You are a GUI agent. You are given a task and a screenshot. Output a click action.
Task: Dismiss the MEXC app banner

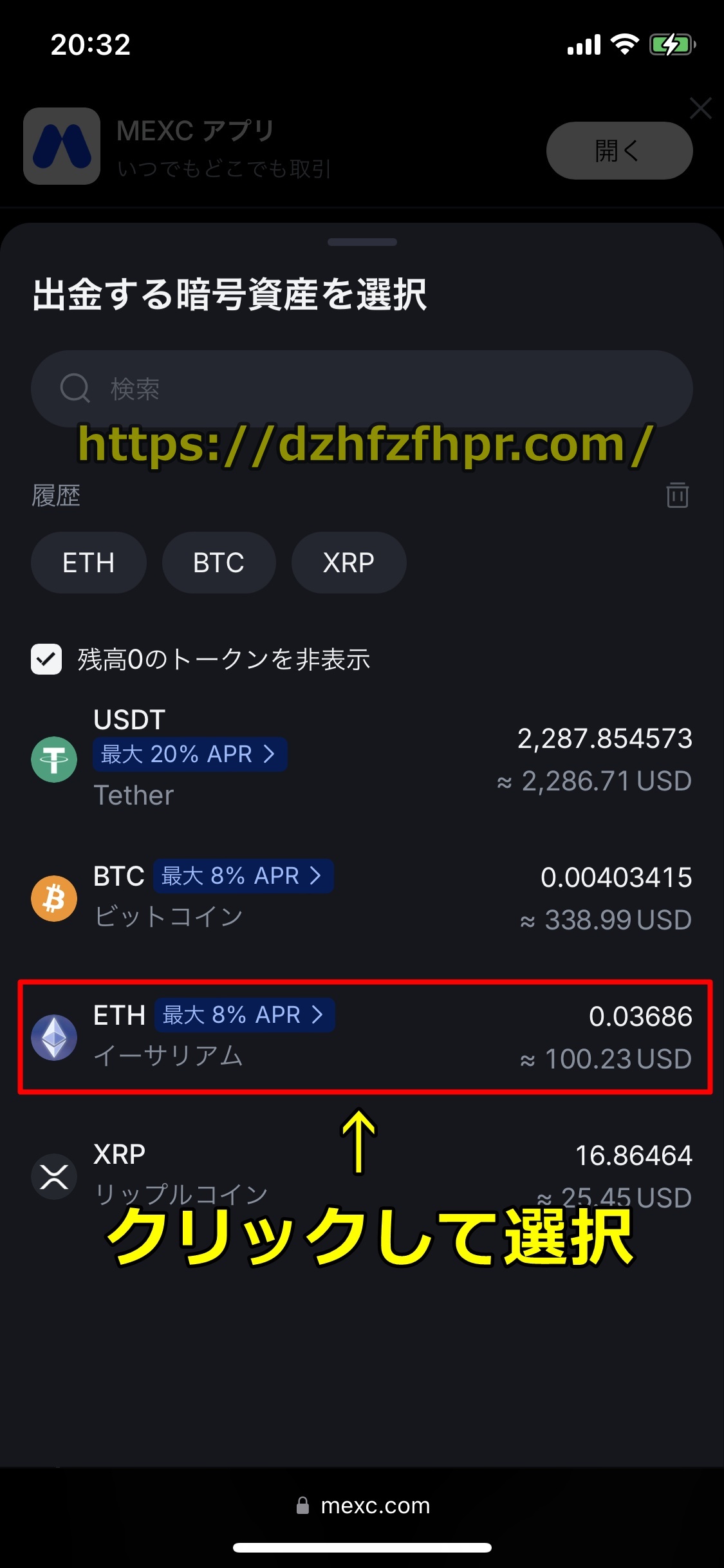click(x=700, y=108)
